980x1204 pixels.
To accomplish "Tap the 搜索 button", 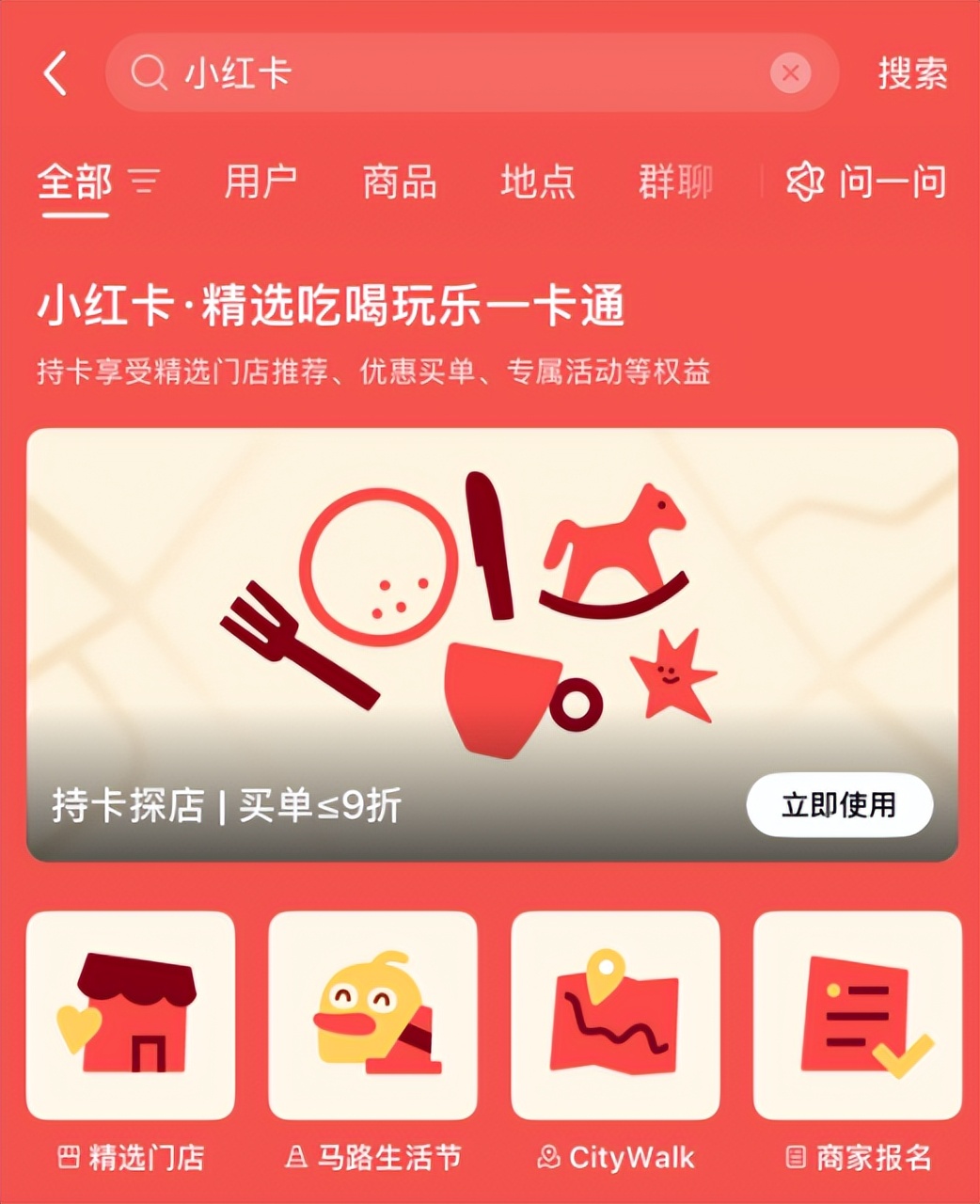I will click(x=911, y=73).
